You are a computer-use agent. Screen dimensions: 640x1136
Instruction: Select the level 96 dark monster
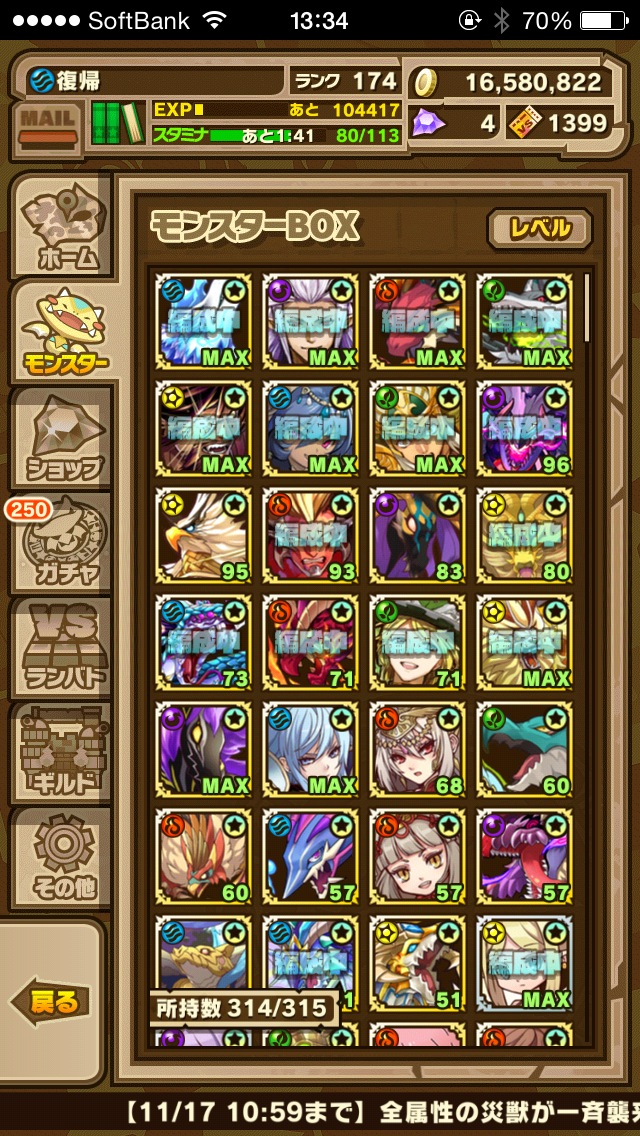point(525,428)
